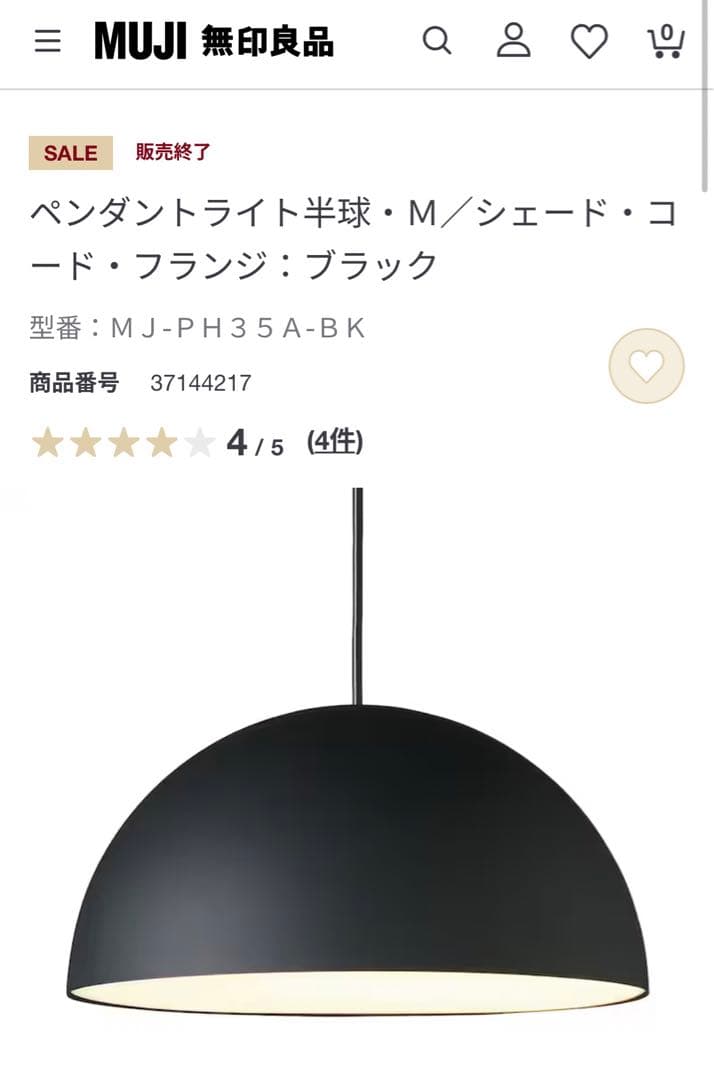Open the 4件 reviews link
The image size is (714, 1080).
click(x=335, y=442)
